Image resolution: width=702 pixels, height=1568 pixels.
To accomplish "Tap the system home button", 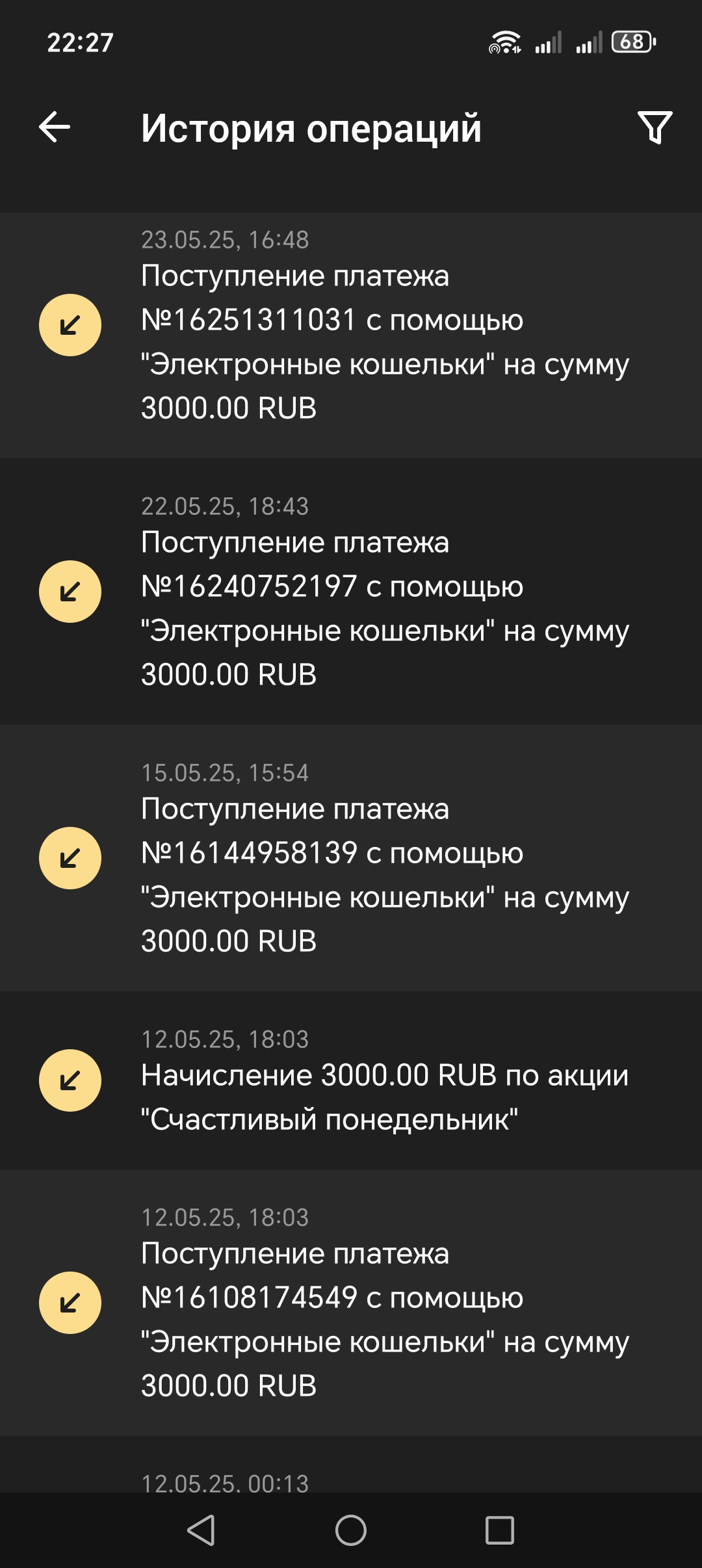I will [x=351, y=1530].
